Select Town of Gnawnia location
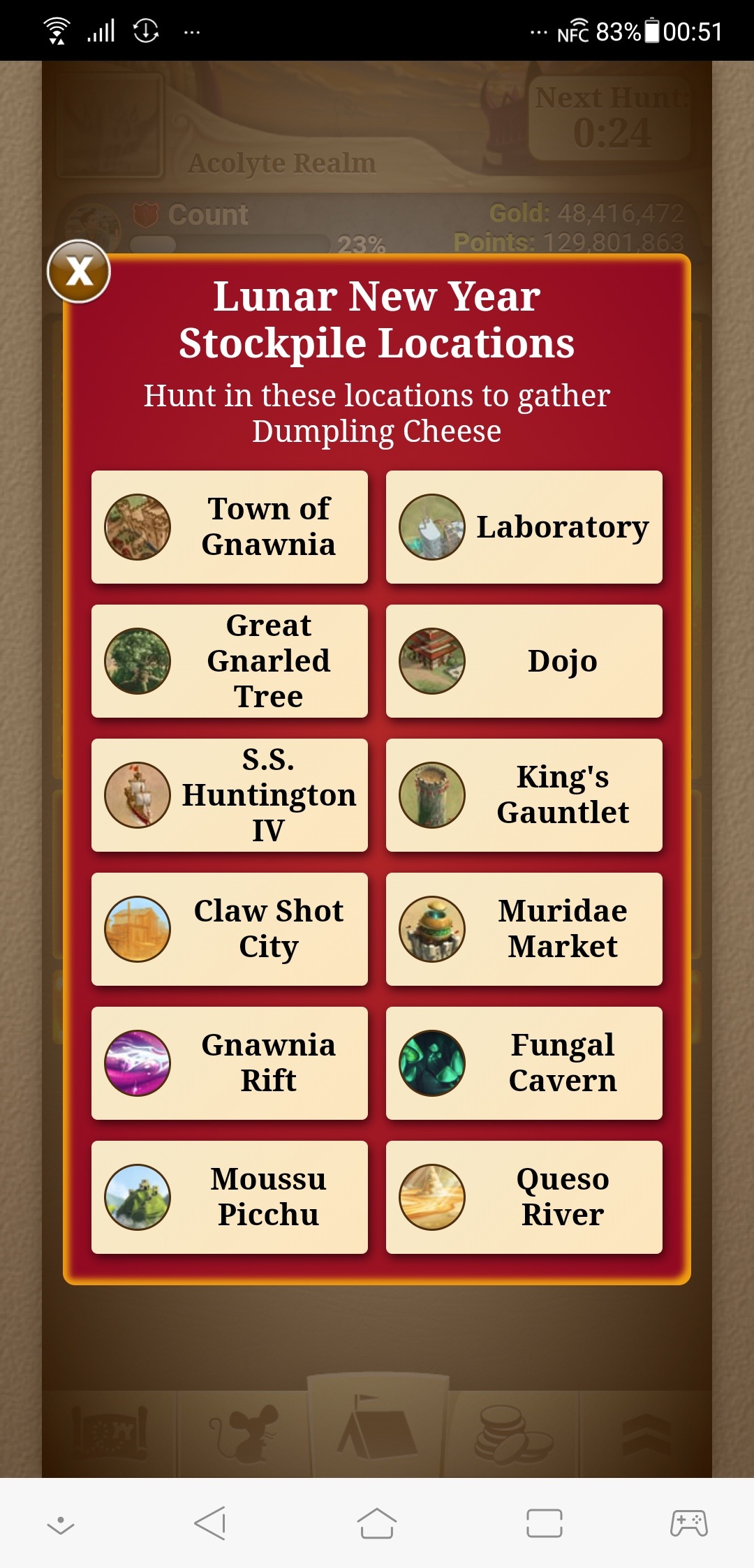The width and height of the screenshot is (754, 1568). tap(230, 527)
